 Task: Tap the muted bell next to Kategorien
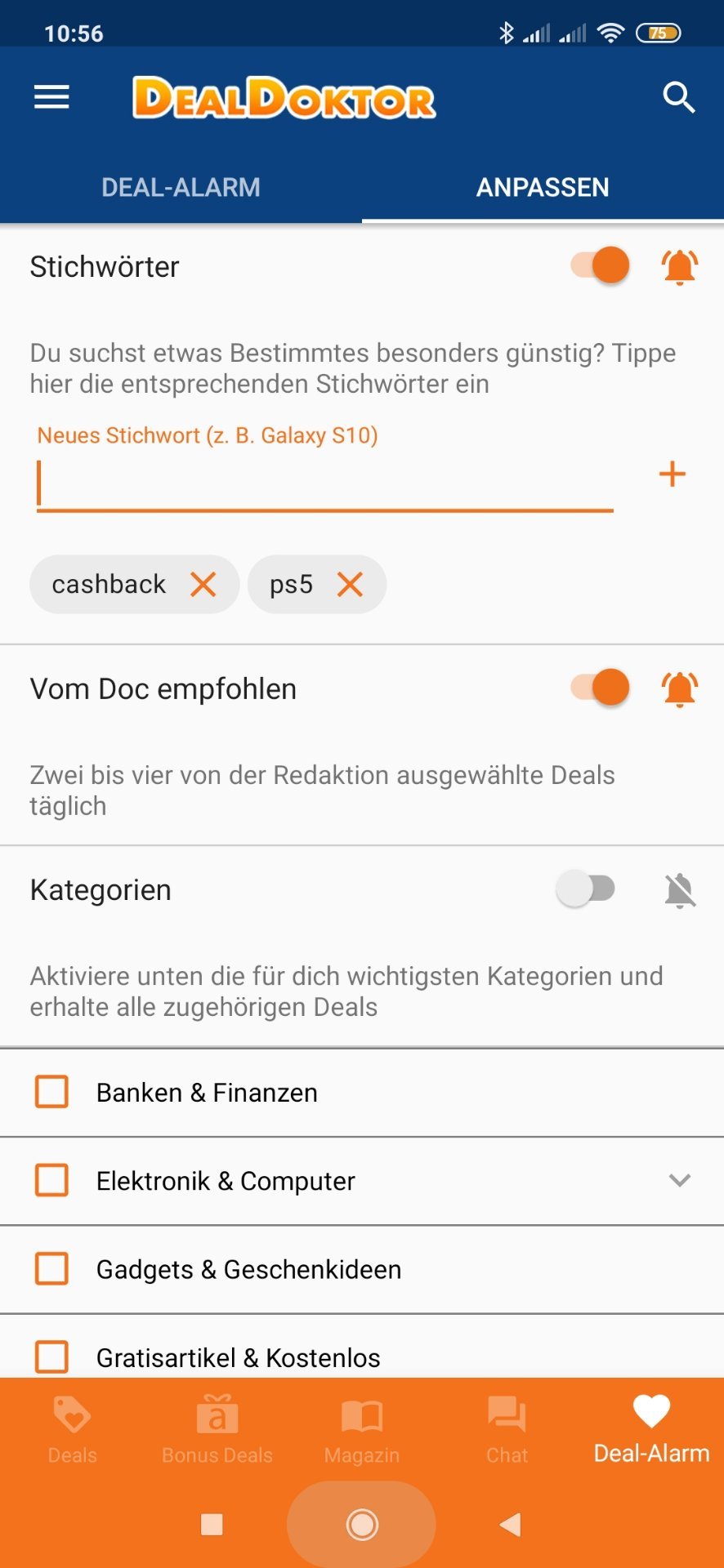[x=679, y=889]
